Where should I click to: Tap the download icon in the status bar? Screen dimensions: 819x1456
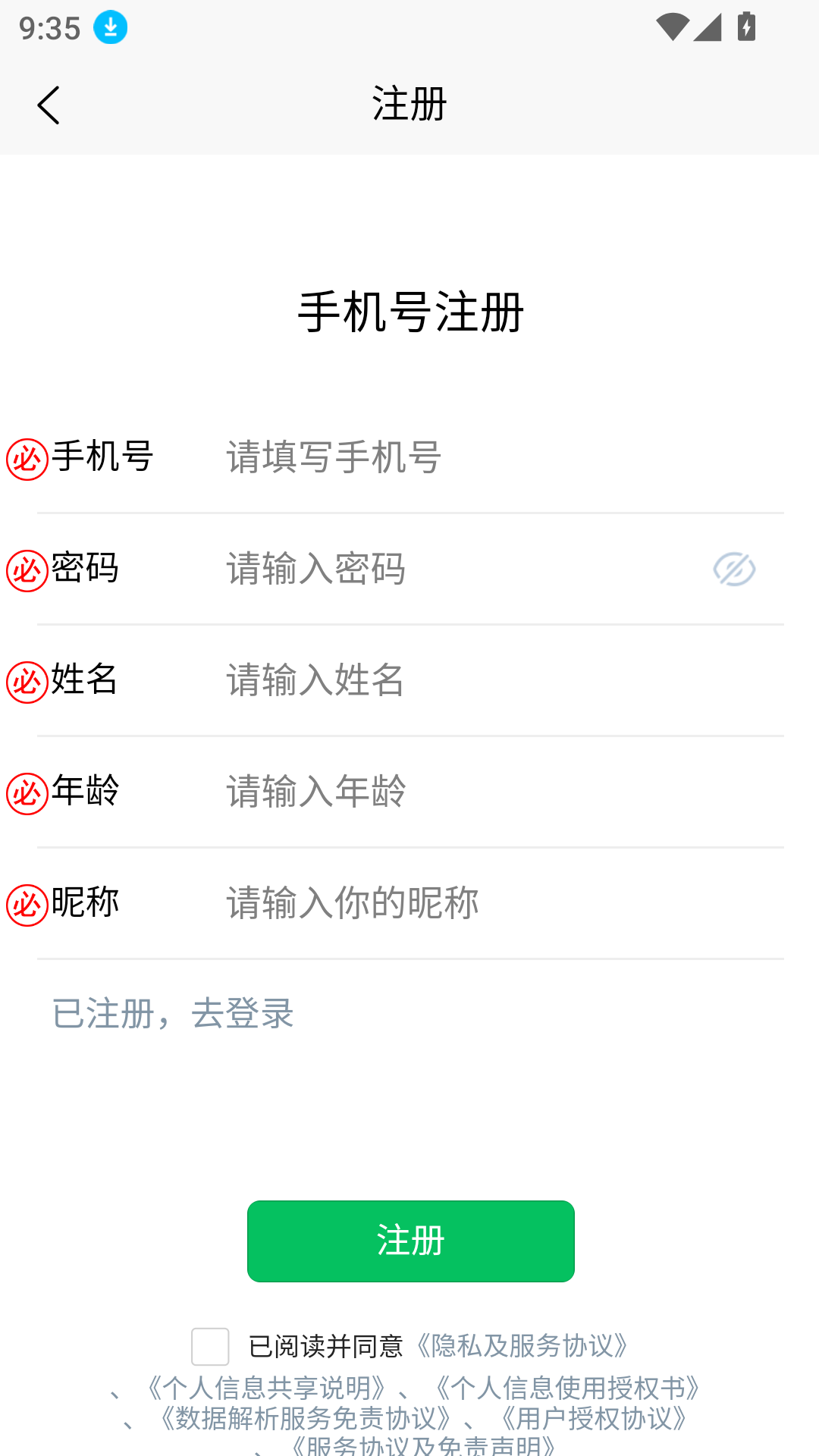[x=109, y=27]
